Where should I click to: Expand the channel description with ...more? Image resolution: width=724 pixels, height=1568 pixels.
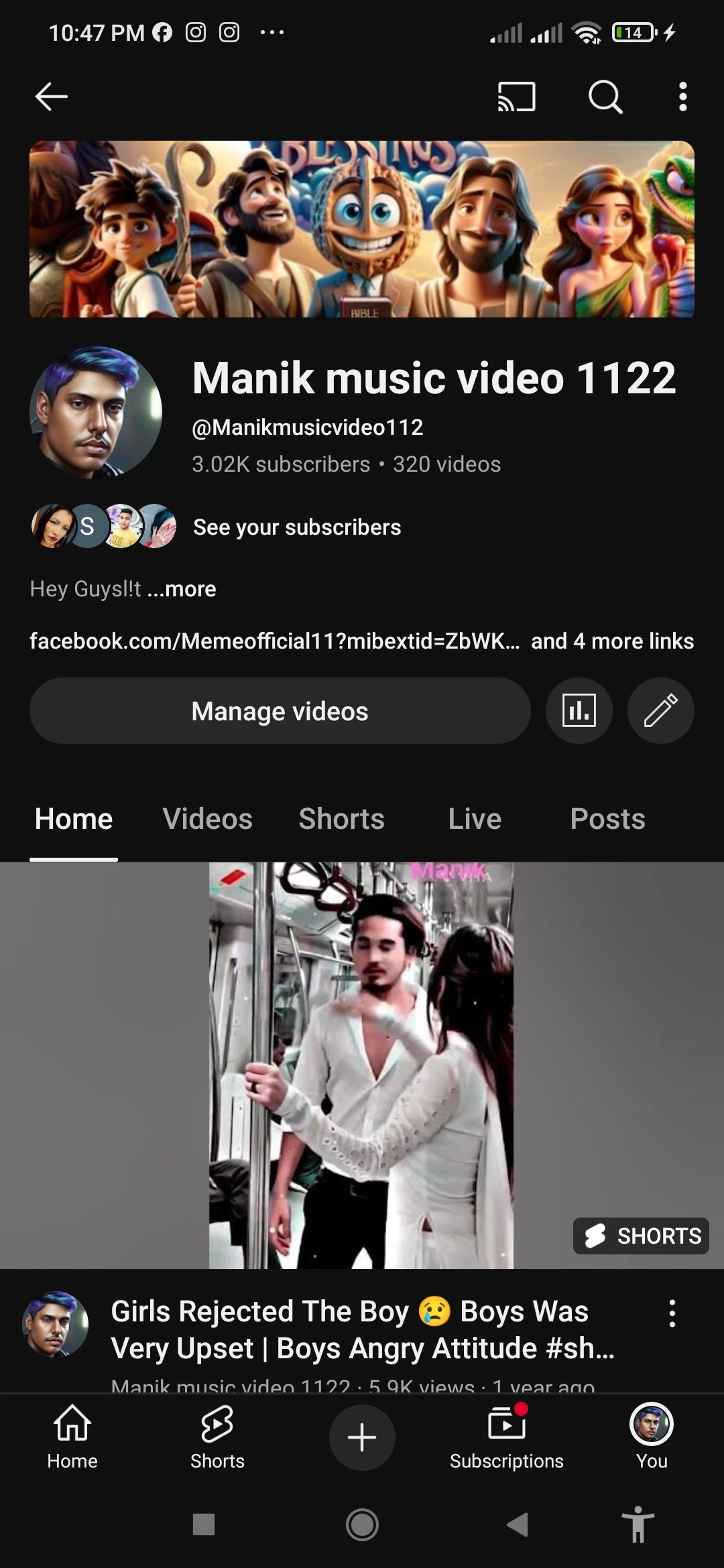click(x=182, y=589)
